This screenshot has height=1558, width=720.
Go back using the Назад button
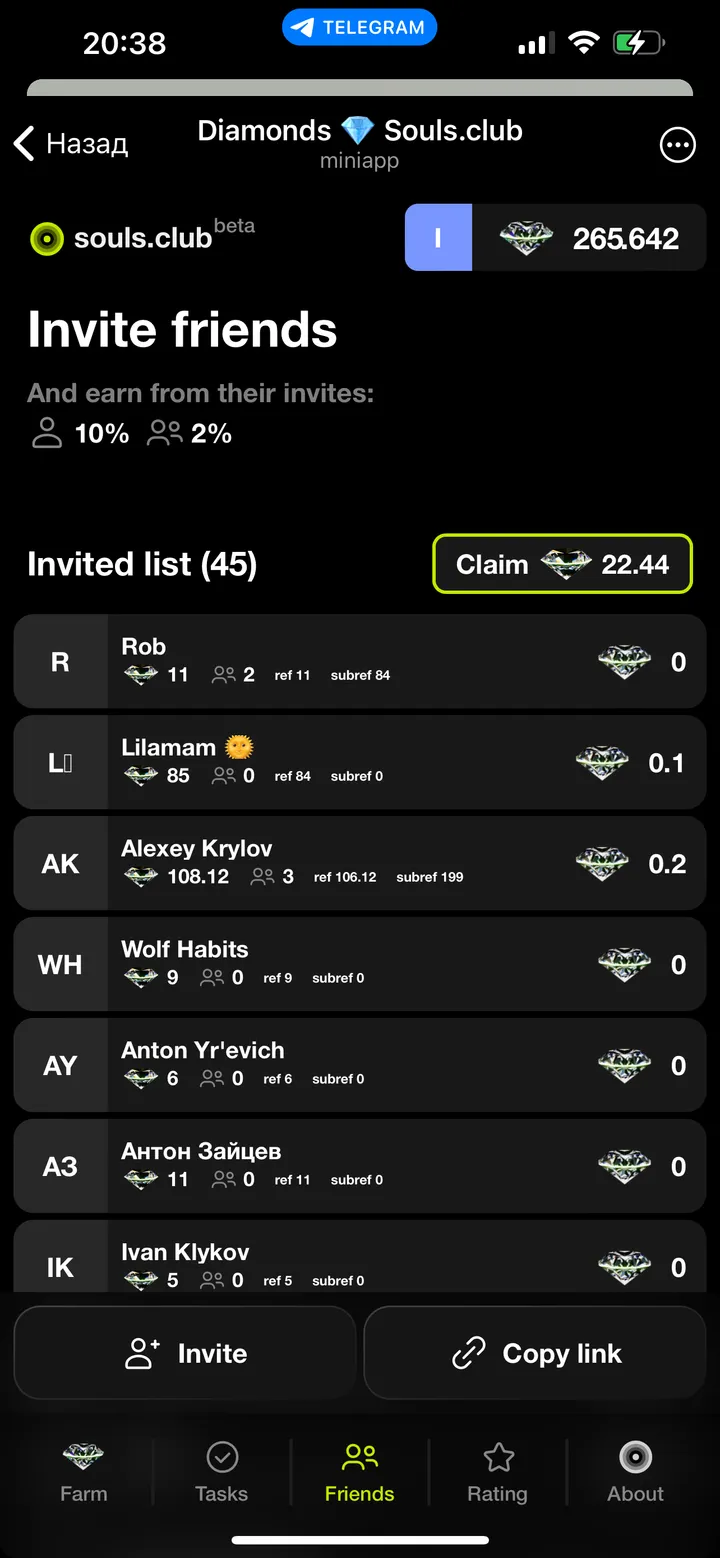(71, 144)
